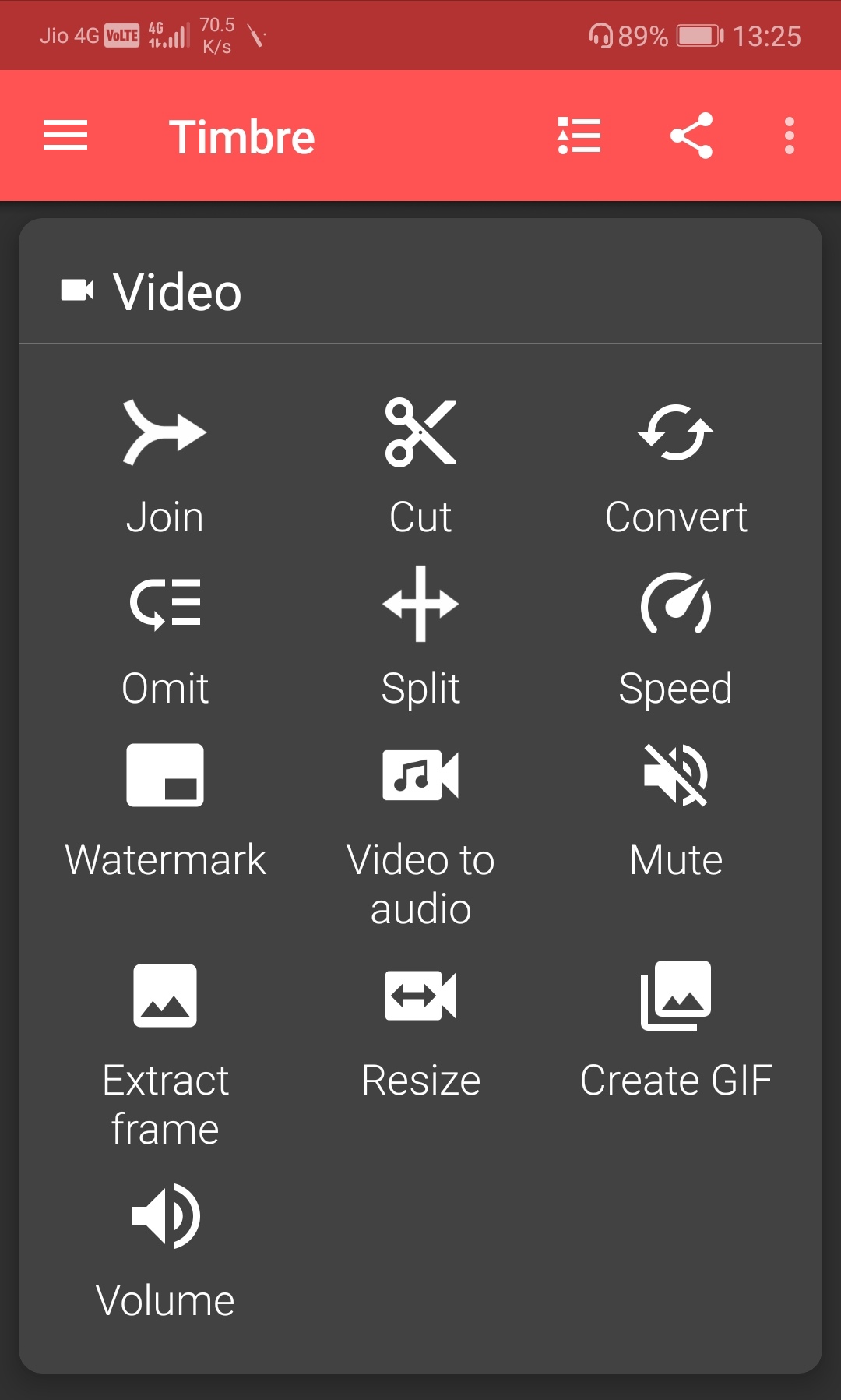Viewport: 841px width, 1400px height.
Task: Open the navigation drawer menu
Action: tap(65, 135)
